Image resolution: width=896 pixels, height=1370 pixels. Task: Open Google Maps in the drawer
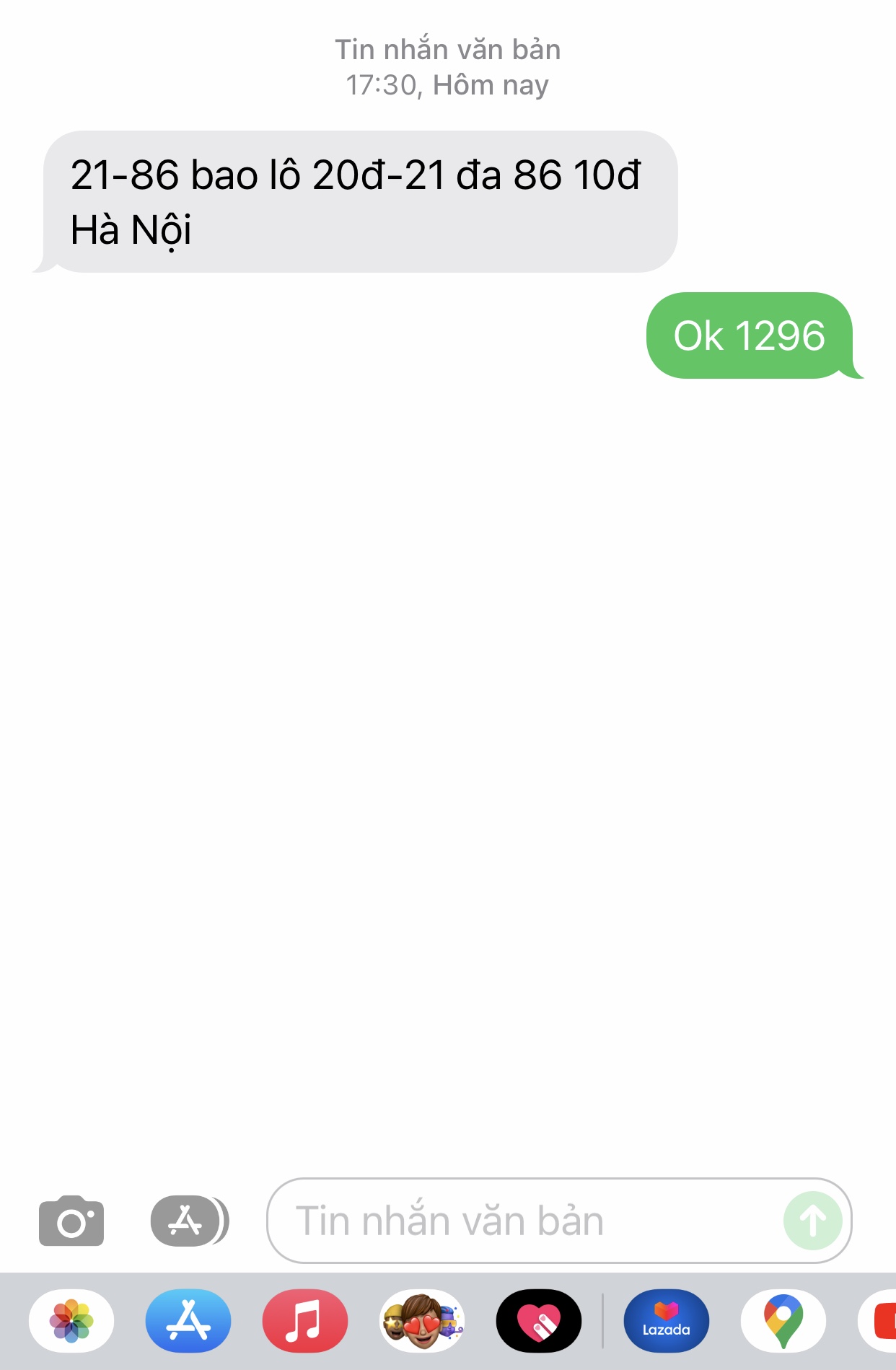[x=783, y=1321]
